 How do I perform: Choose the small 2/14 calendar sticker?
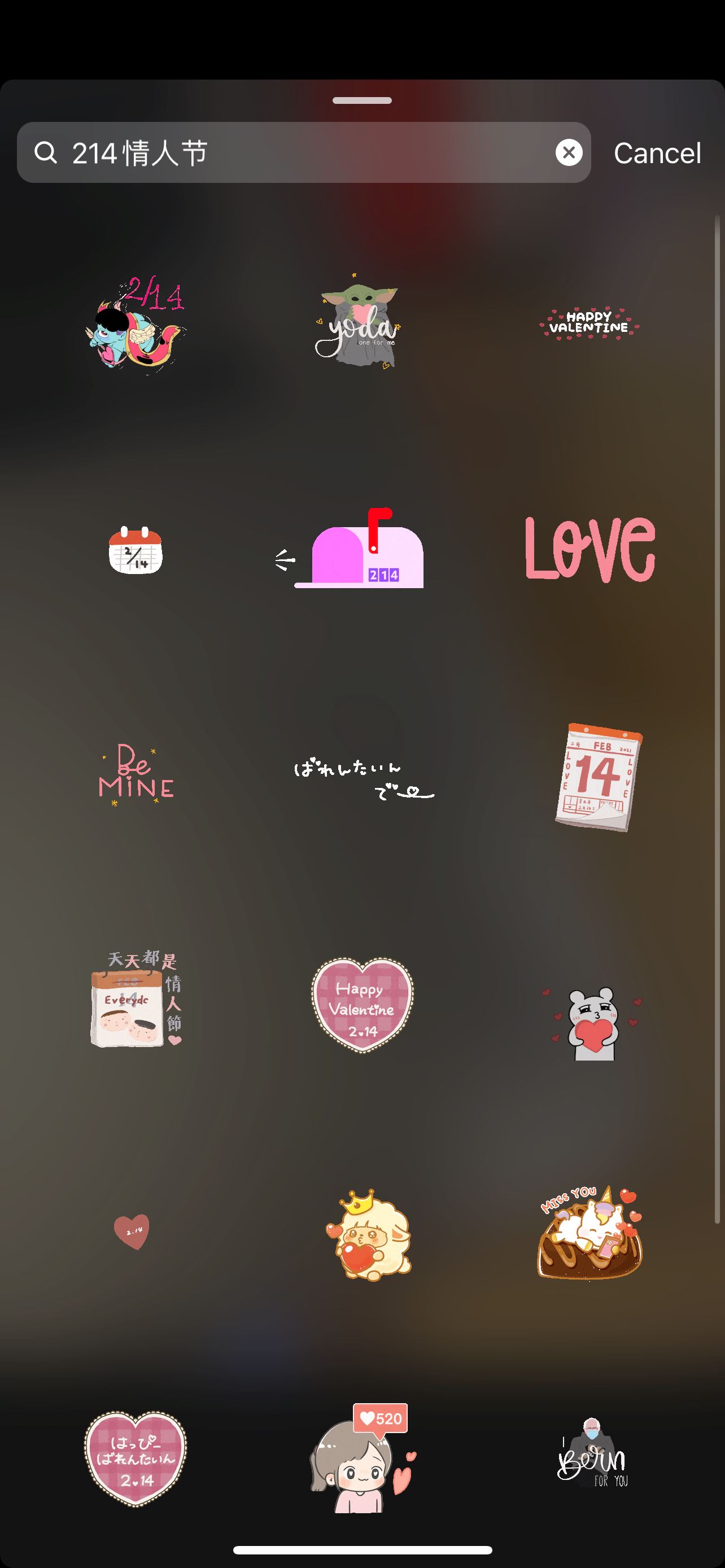135,550
